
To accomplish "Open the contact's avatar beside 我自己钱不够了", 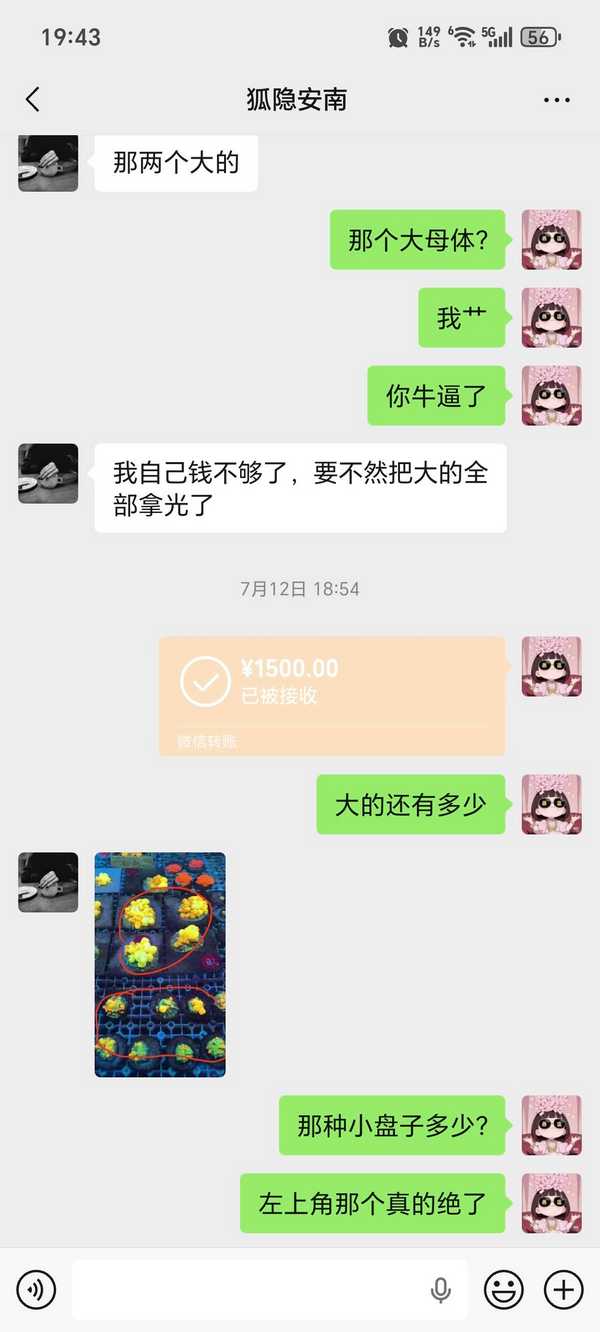I will [x=48, y=473].
